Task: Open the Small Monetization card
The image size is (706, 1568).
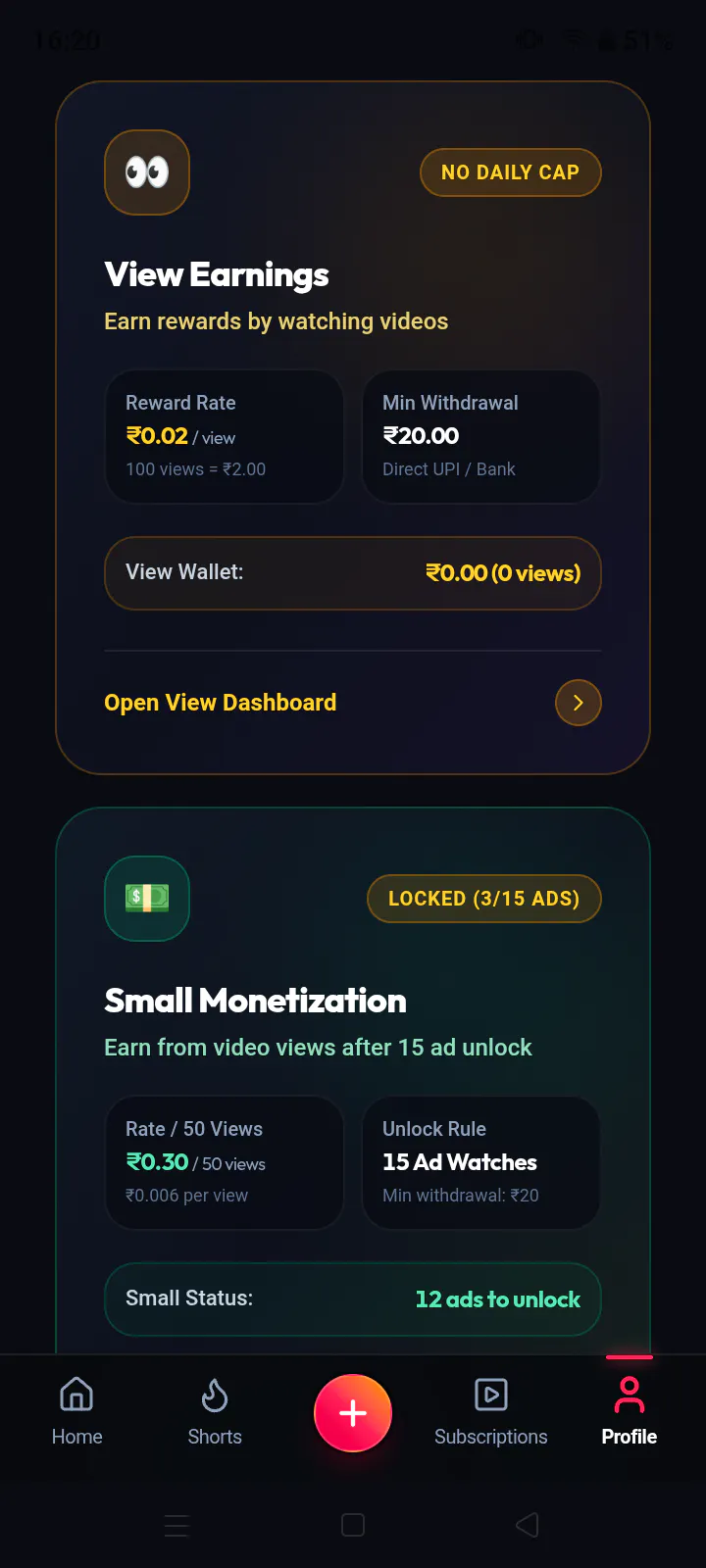Action: (x=353, y=1080)
